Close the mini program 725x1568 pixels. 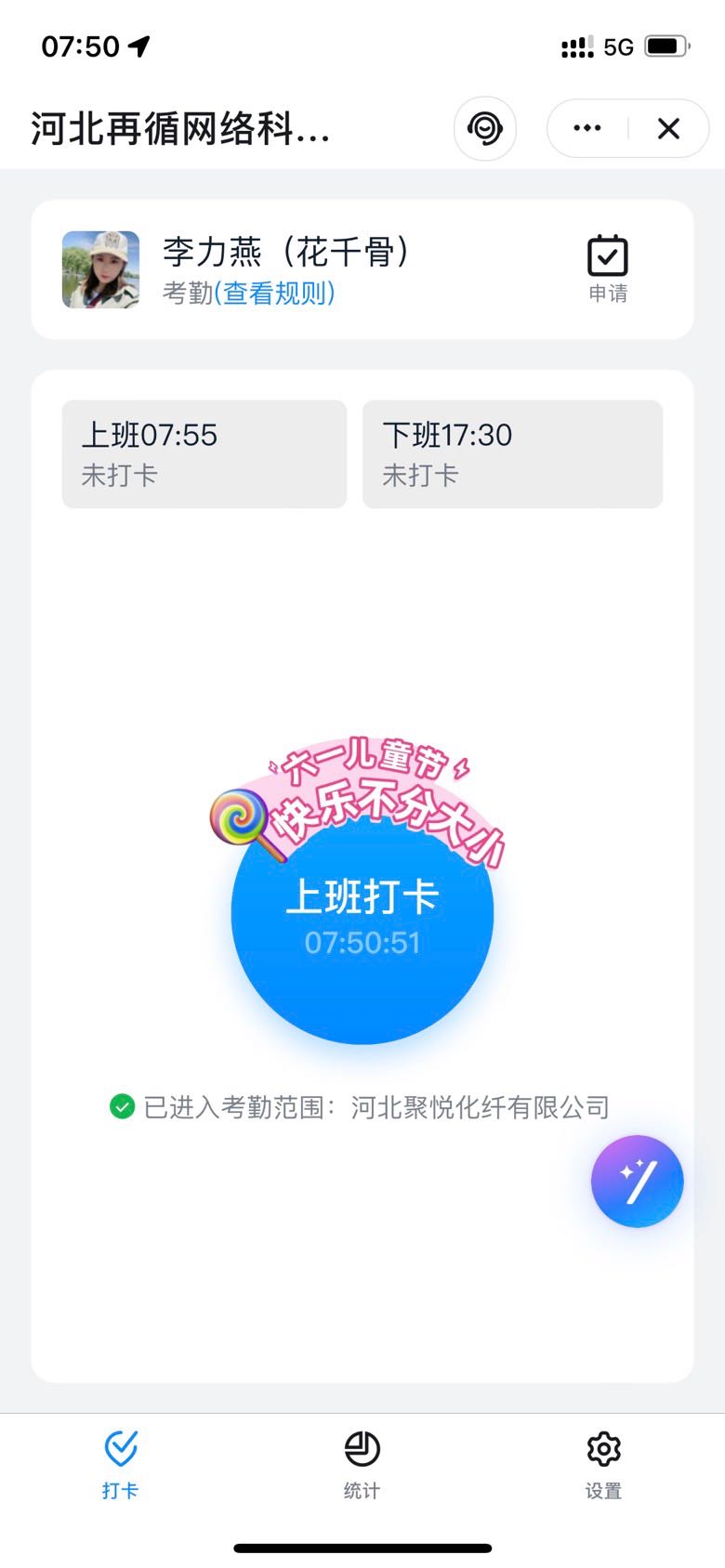pyautogui.click(x=668, y=128)
